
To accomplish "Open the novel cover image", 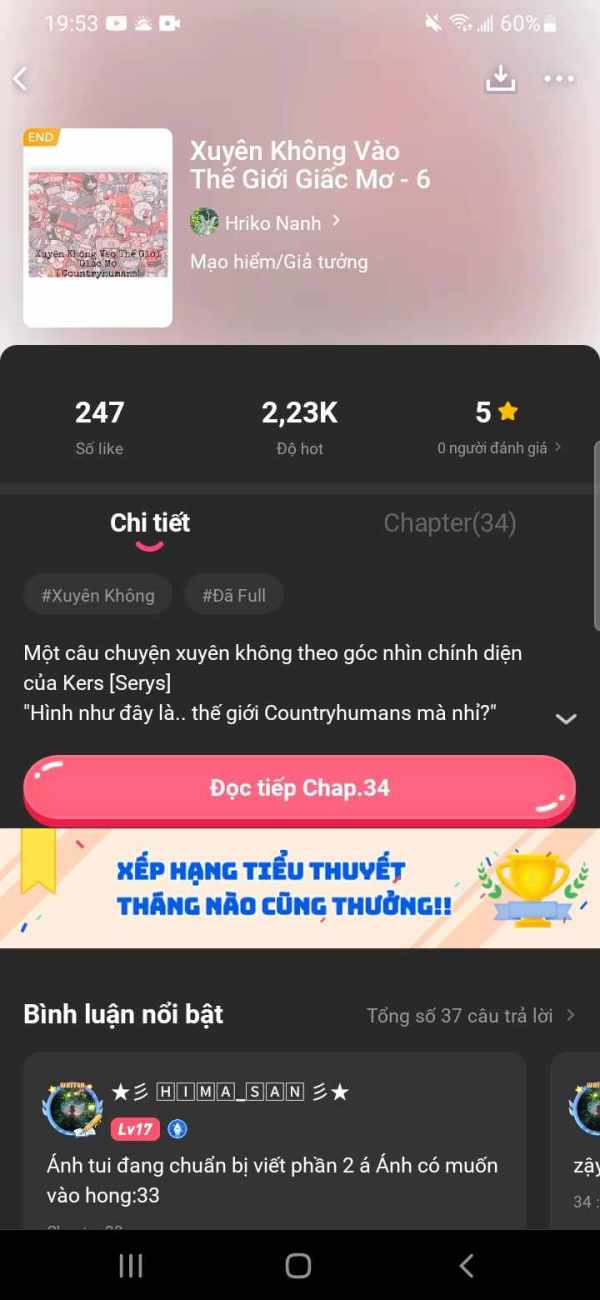I will click(x=98, y=228).
